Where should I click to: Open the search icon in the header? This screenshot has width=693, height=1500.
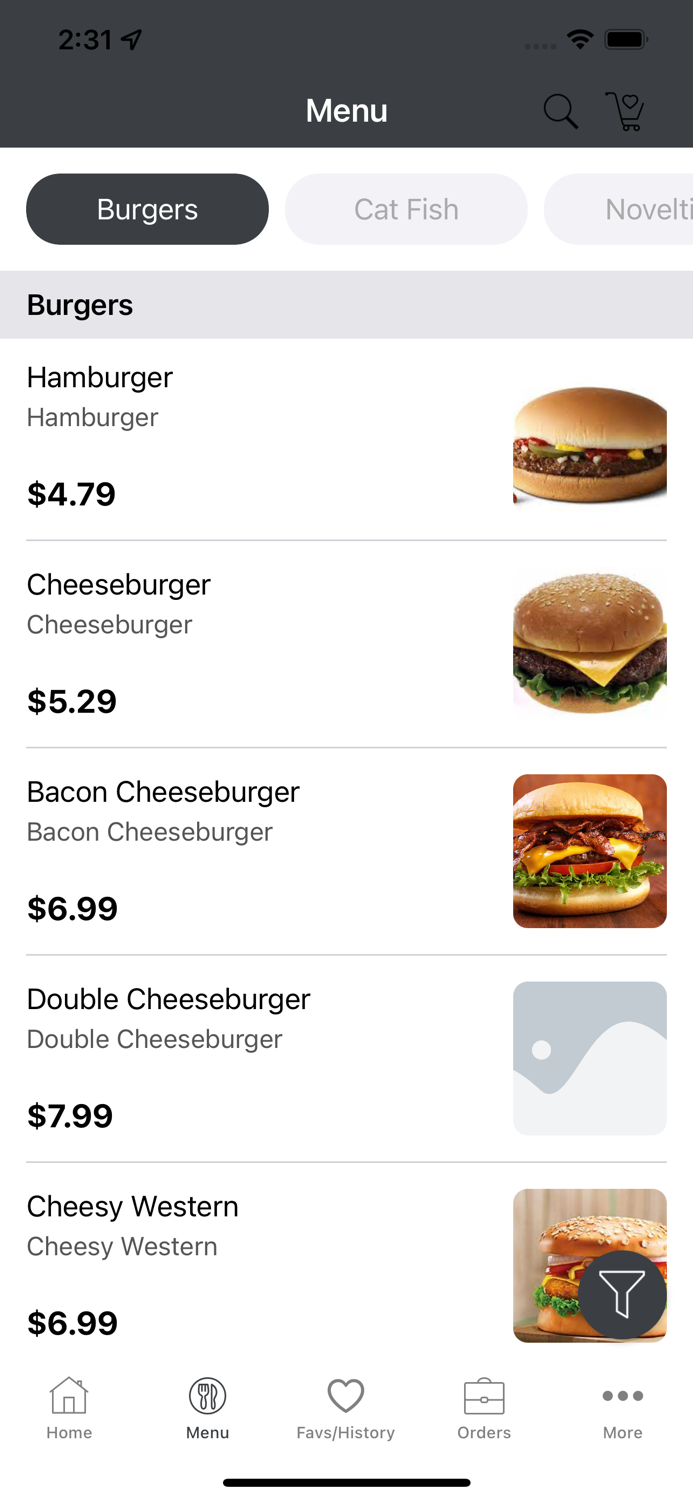point(560,111)
